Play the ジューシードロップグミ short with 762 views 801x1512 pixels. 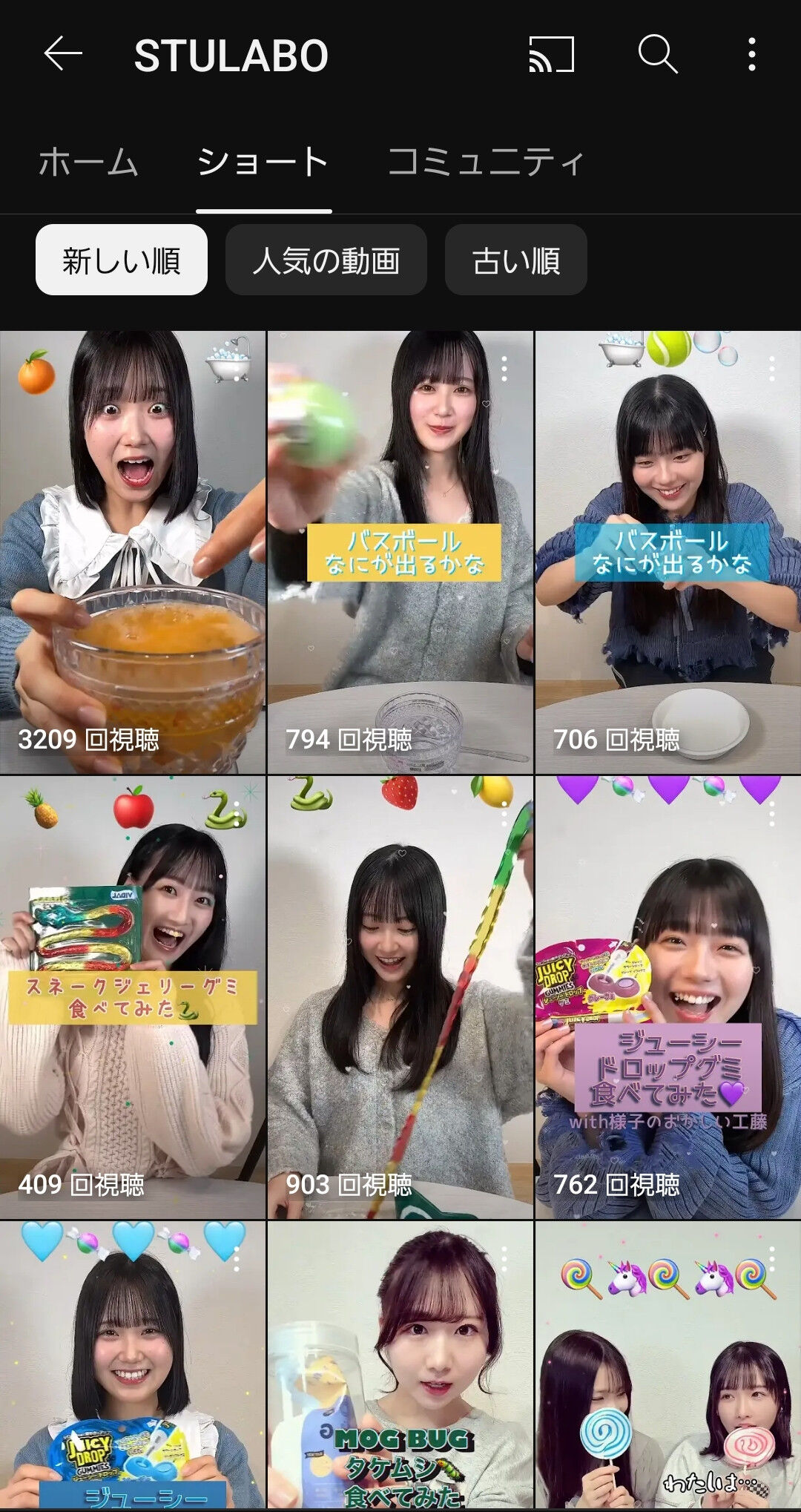(668, 997)
